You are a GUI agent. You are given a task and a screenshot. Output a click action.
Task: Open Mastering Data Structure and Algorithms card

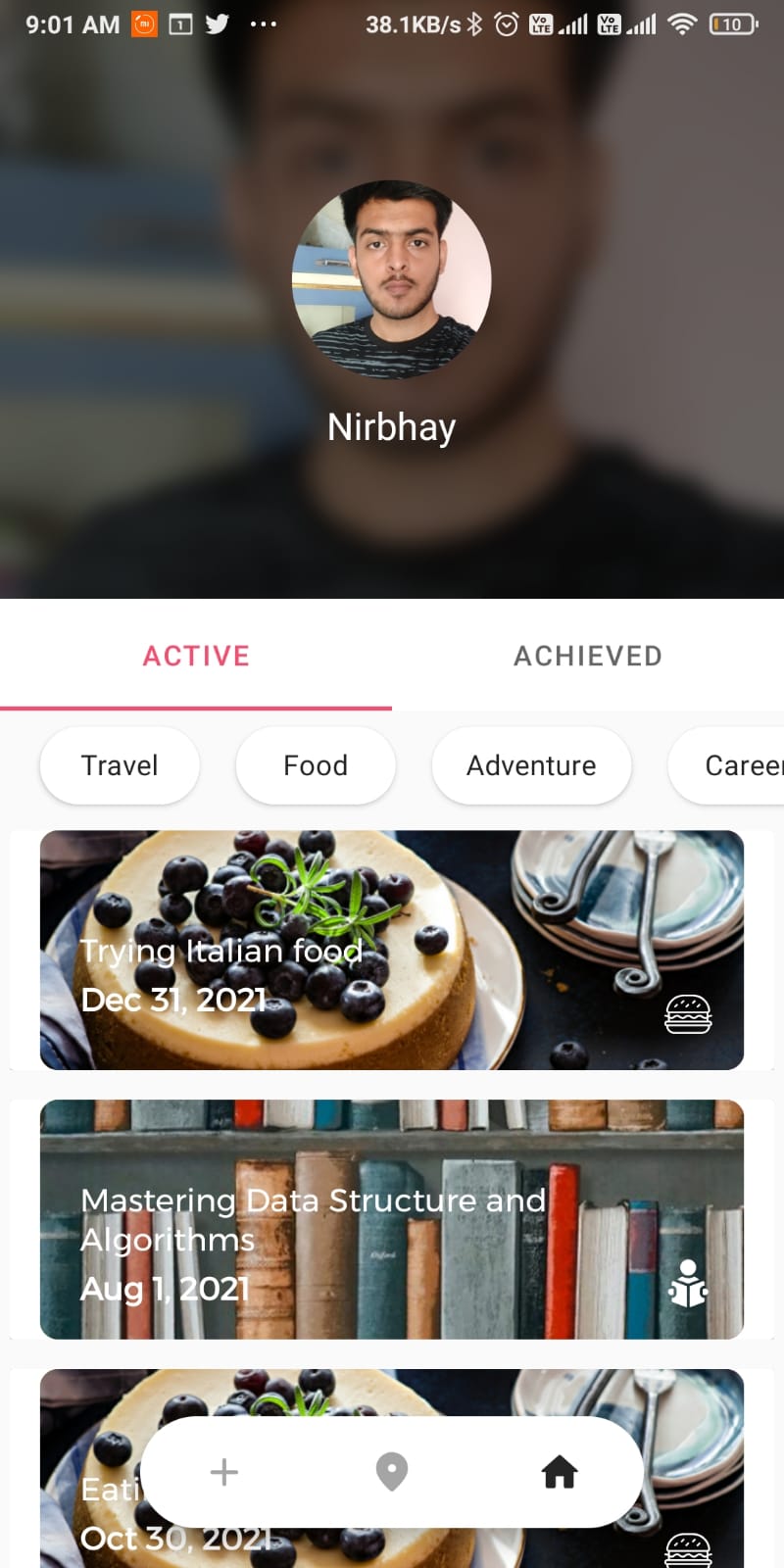pos(392,1219)
